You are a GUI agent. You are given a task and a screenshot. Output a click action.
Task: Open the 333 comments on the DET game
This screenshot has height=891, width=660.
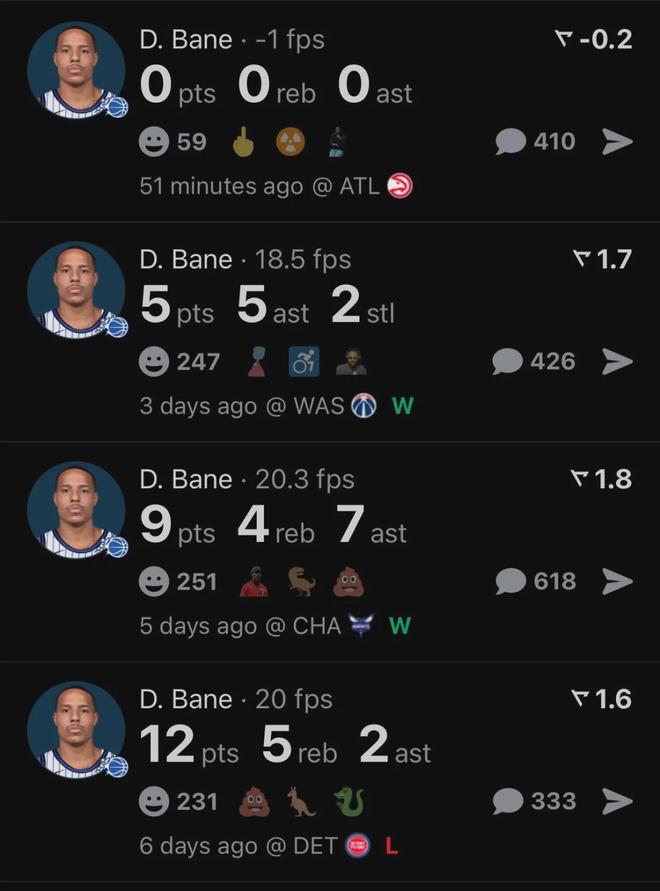pos(535,801)
